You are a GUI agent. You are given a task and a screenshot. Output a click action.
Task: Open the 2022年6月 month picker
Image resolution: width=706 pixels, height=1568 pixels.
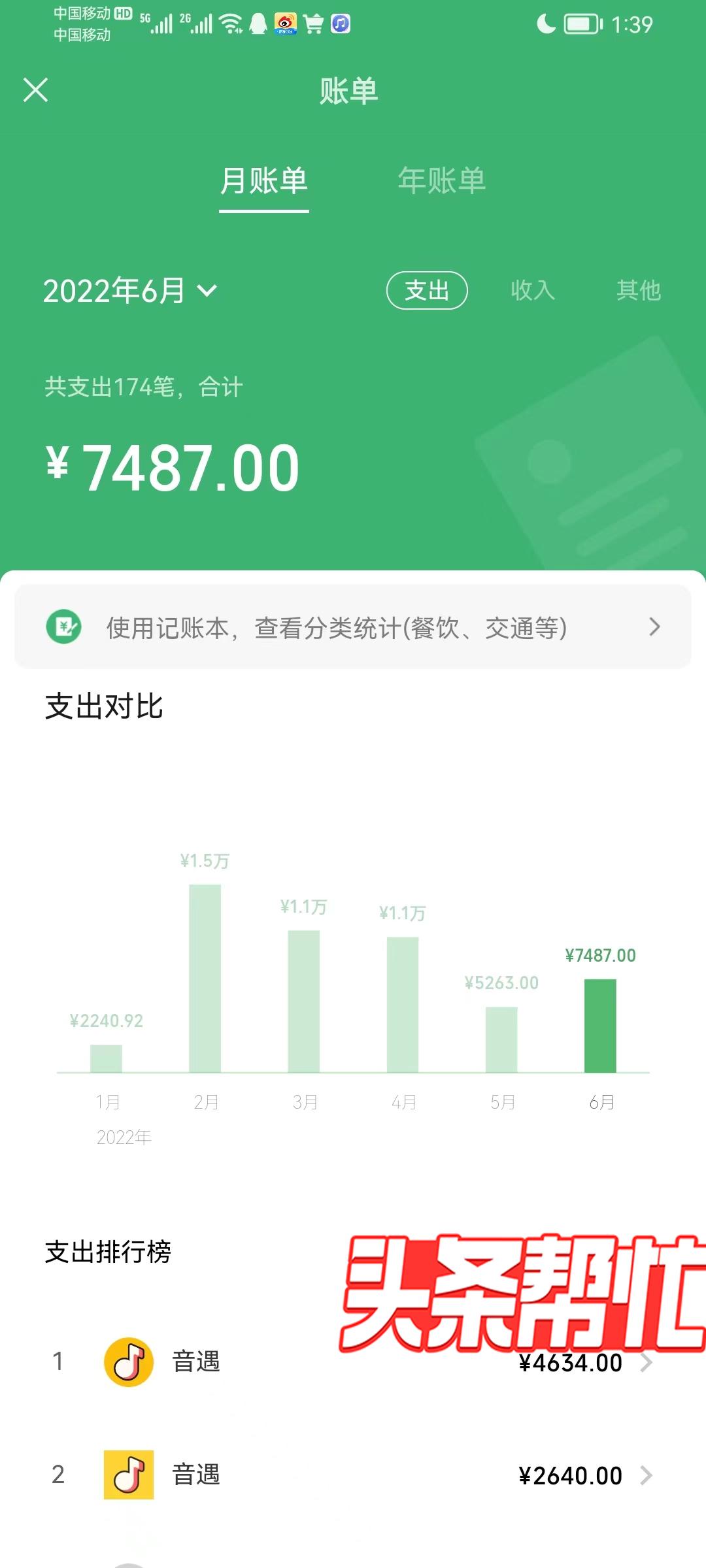(x=129, y=291)
